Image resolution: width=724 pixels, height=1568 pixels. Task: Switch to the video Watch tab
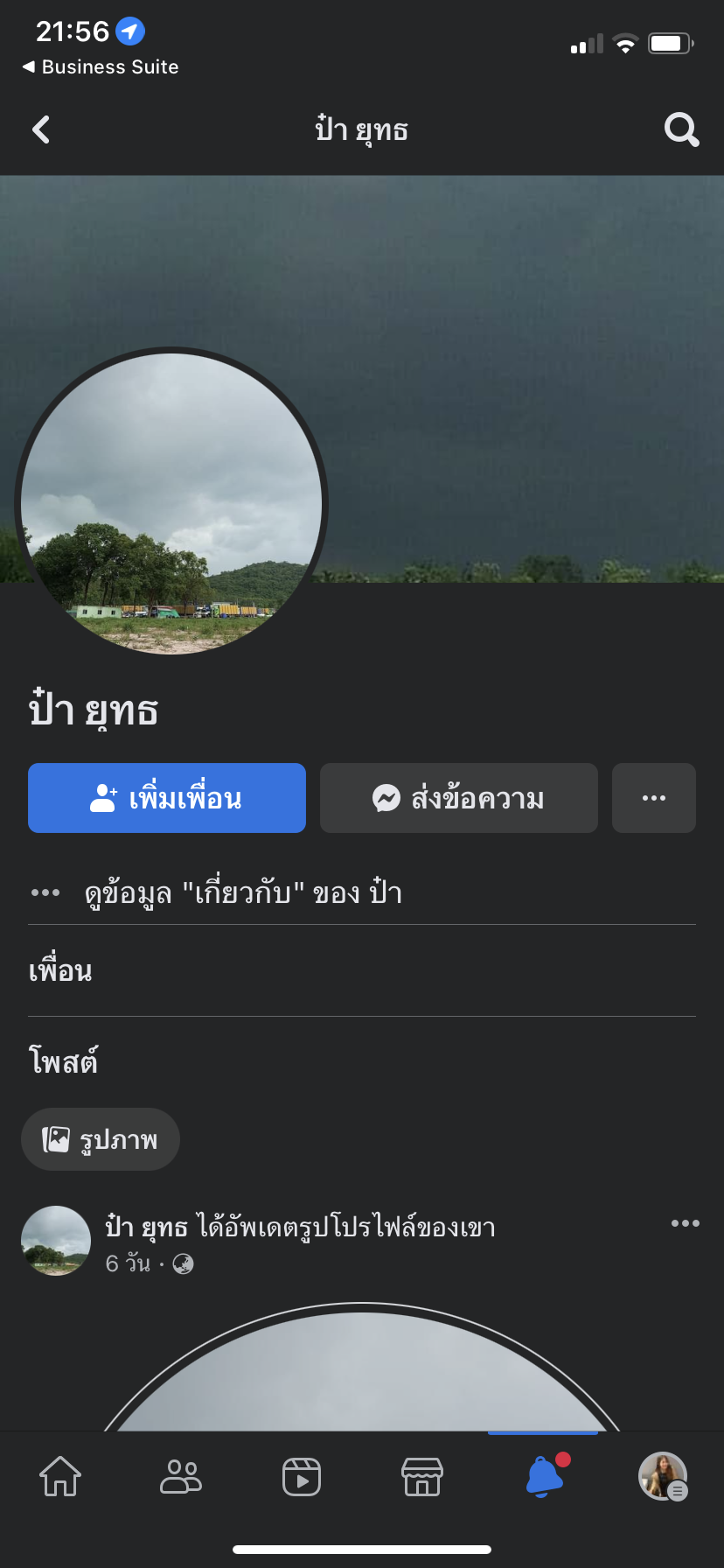point(302,1476)
